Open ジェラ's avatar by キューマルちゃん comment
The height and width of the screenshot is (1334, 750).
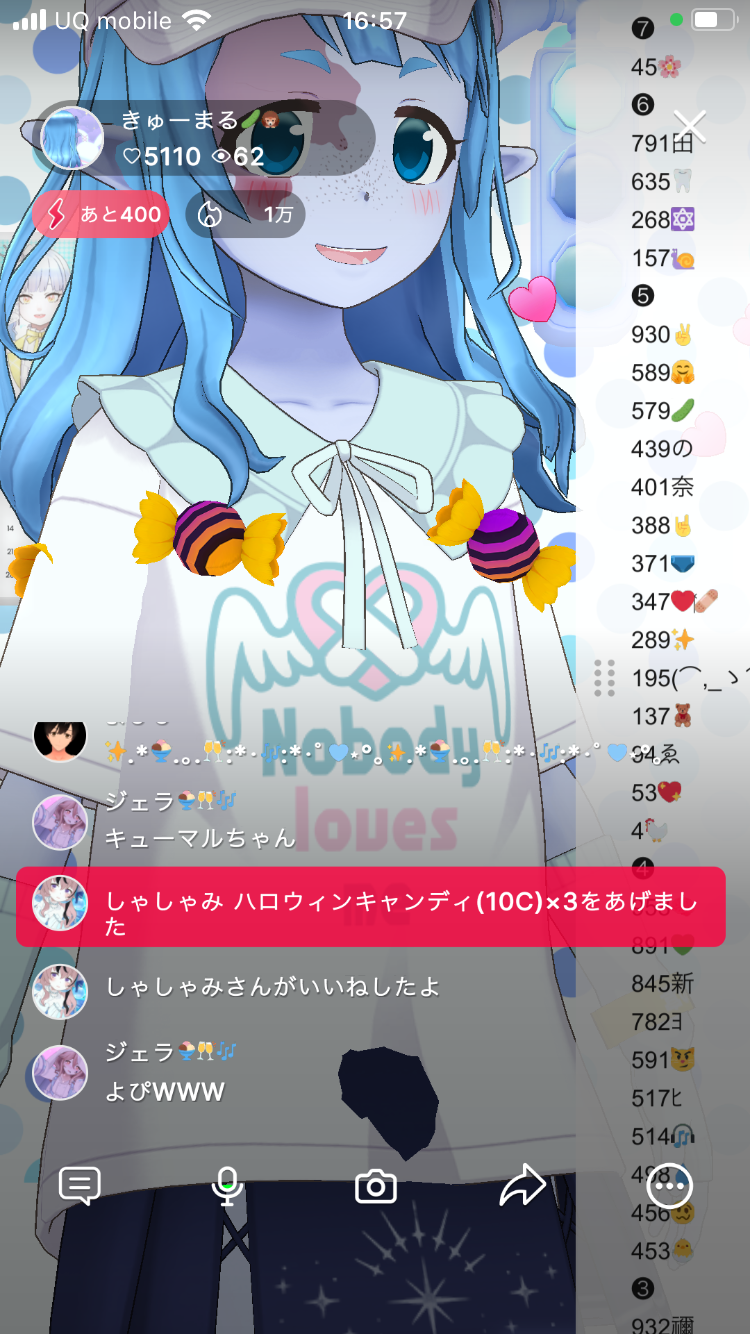[60, 822]
